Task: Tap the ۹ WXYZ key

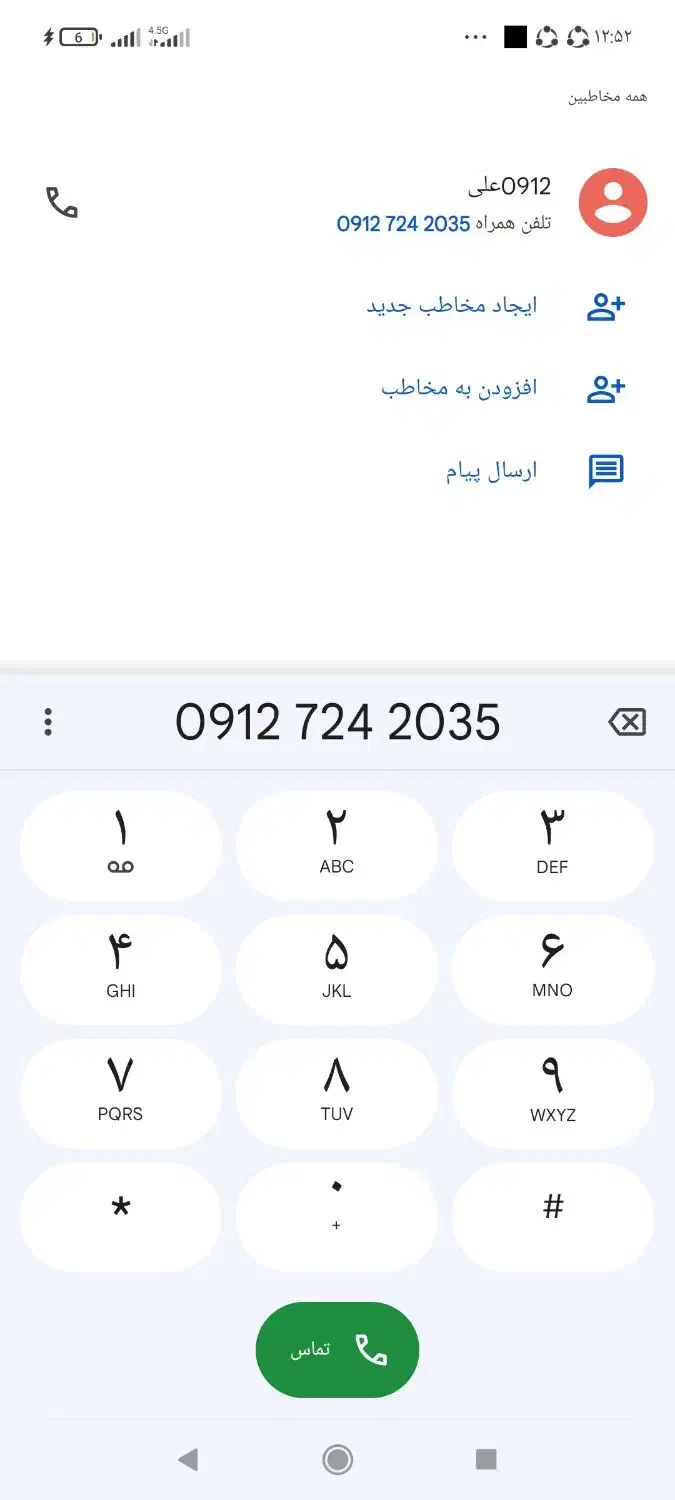Action: (553, 1093)
